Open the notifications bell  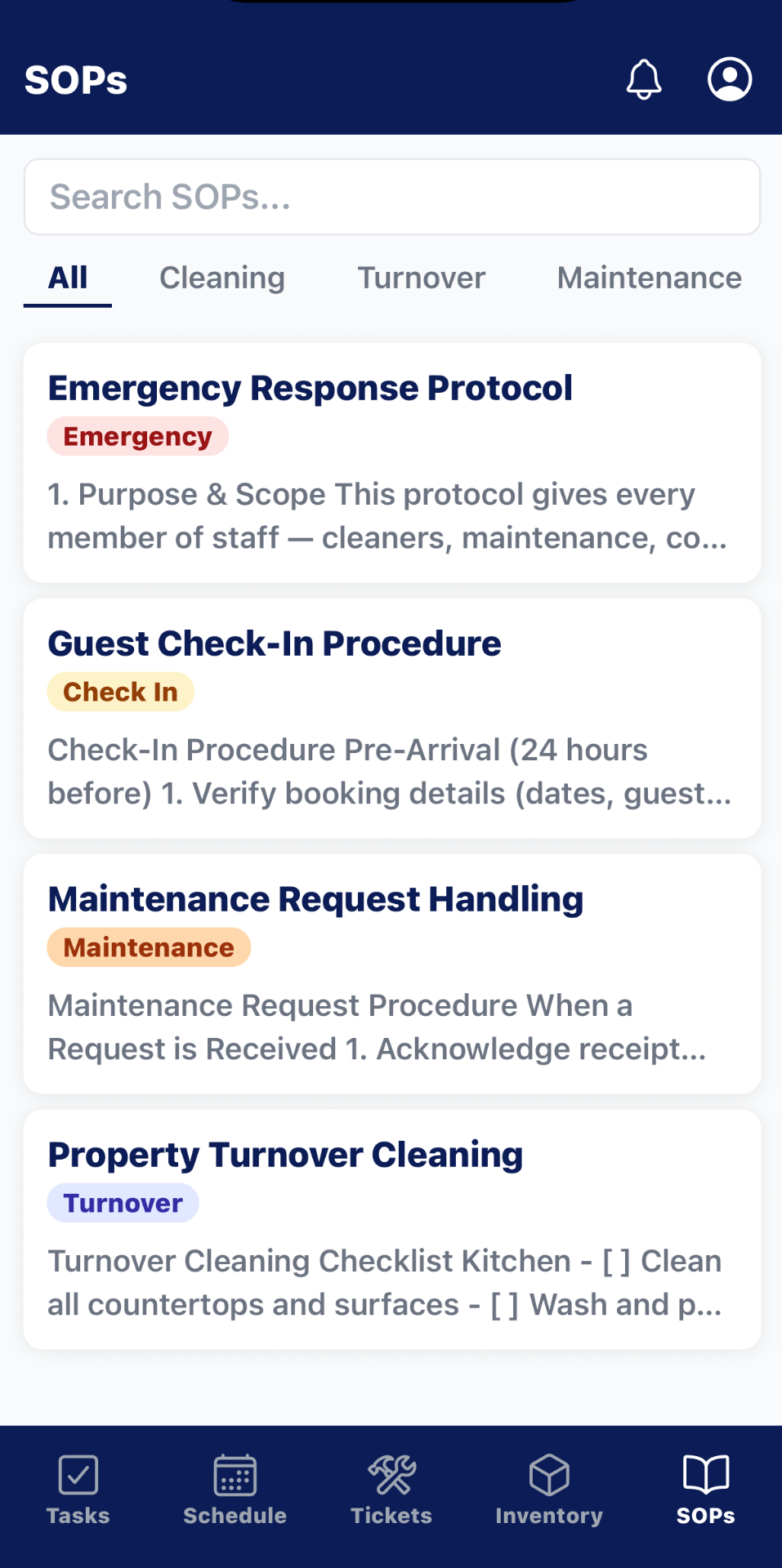[644, 79]
